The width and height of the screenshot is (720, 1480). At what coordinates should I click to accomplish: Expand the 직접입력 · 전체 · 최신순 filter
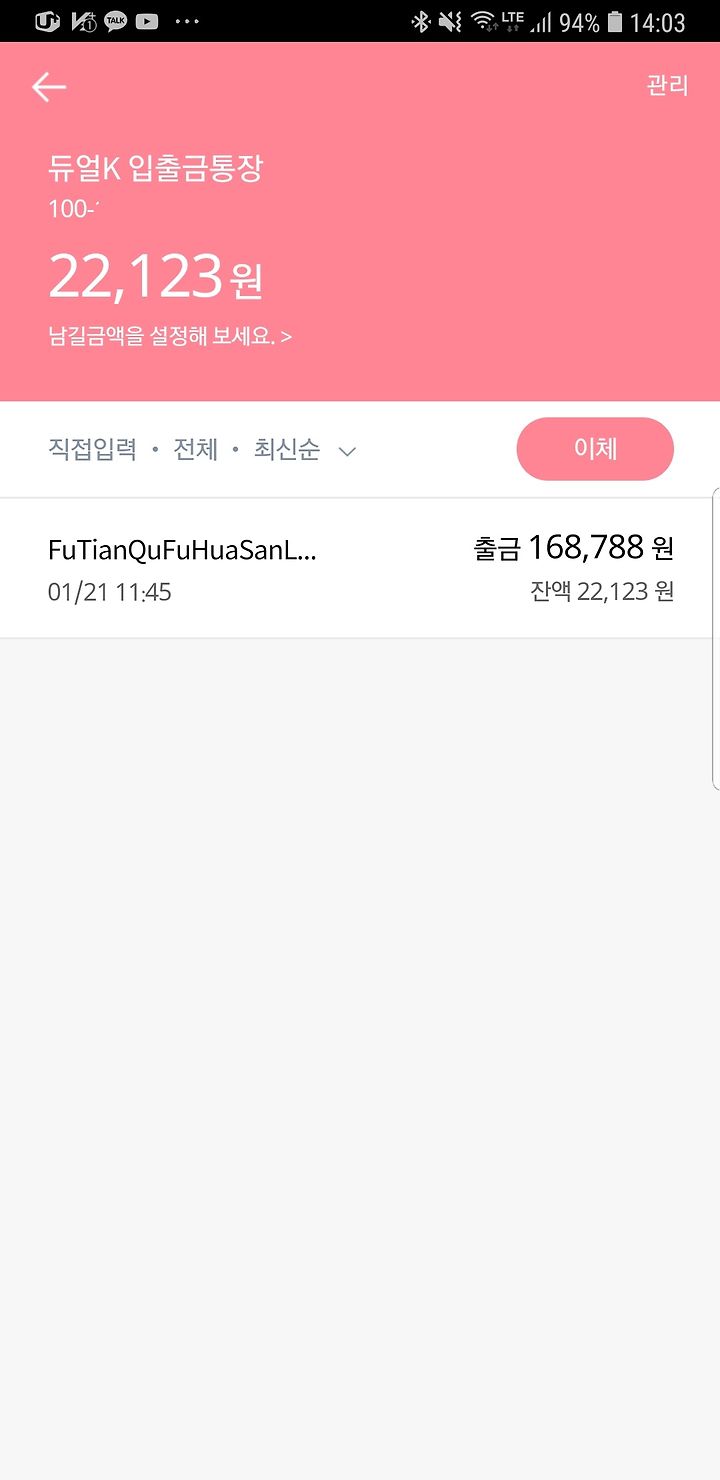(x=202, y=450)
